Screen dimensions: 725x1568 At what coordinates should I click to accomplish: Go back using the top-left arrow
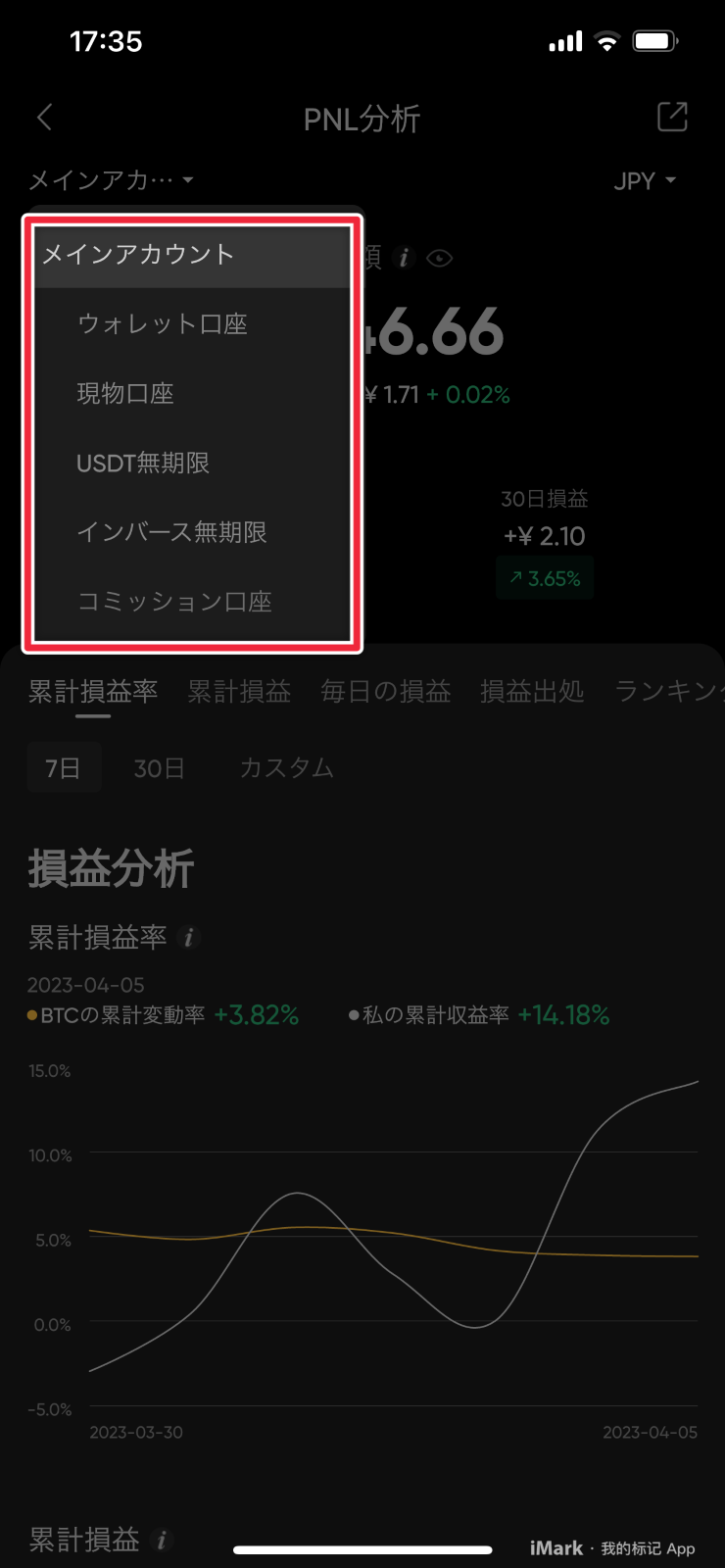pos(45,118)
